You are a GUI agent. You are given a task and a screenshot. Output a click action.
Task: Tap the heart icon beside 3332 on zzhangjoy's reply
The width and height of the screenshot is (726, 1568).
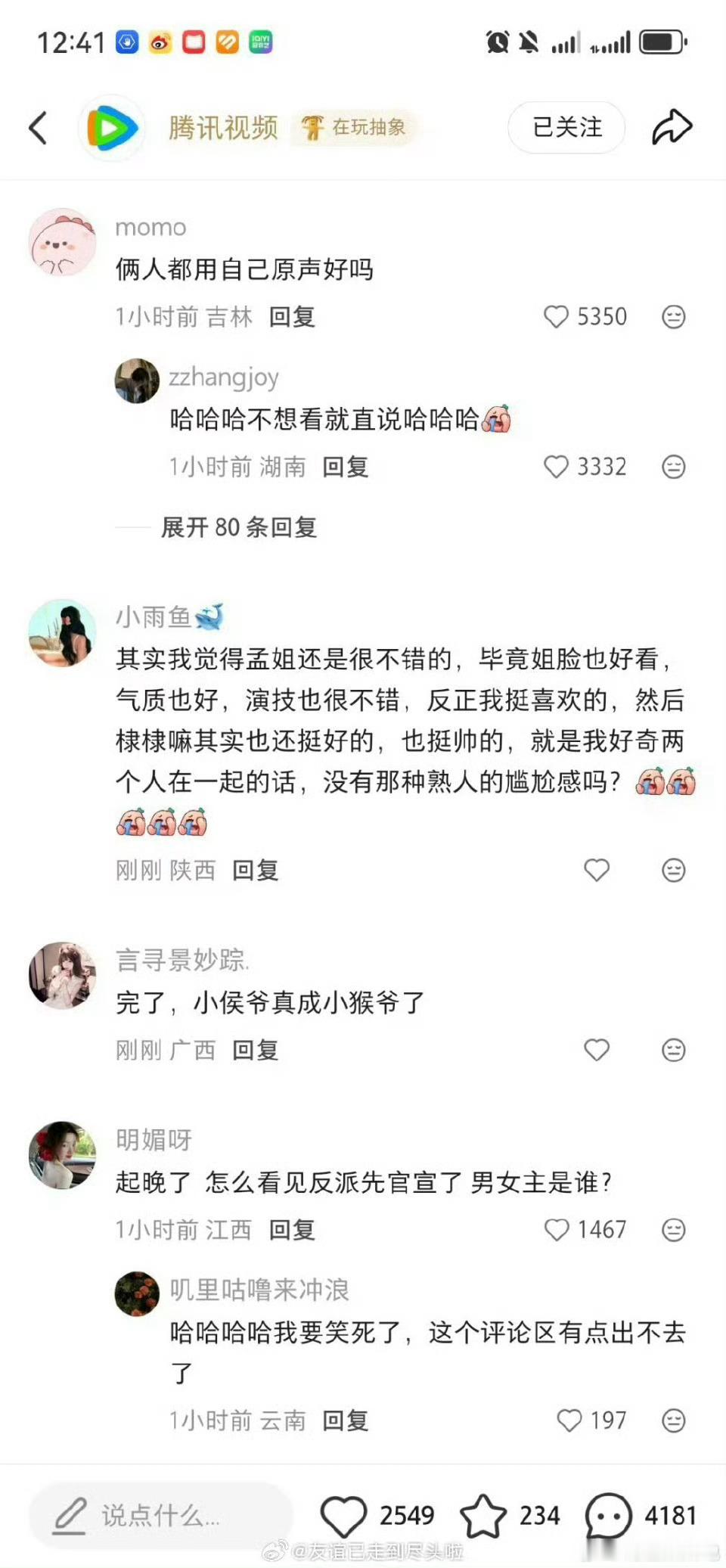[x=557, y=467]
